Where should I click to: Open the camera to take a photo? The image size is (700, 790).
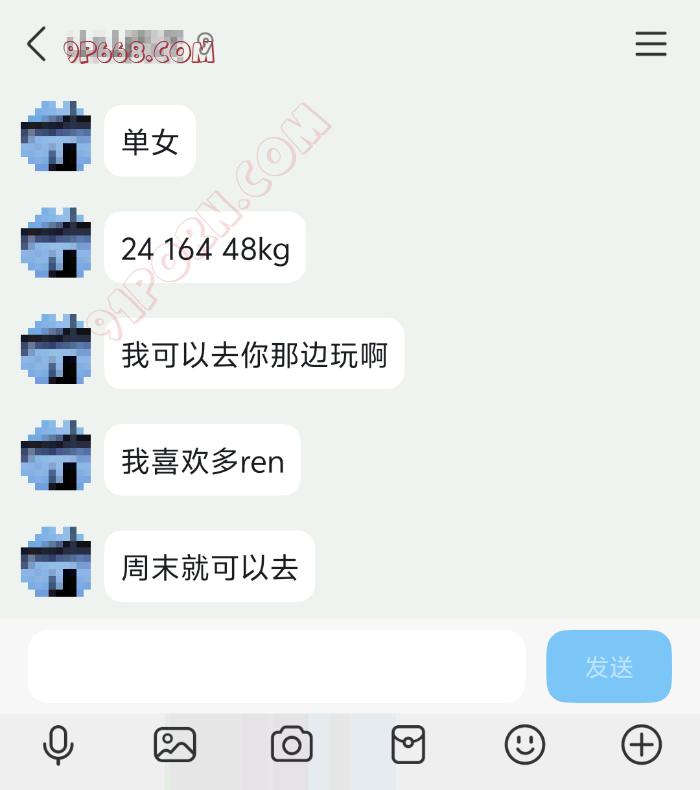[x=292, y=745]
